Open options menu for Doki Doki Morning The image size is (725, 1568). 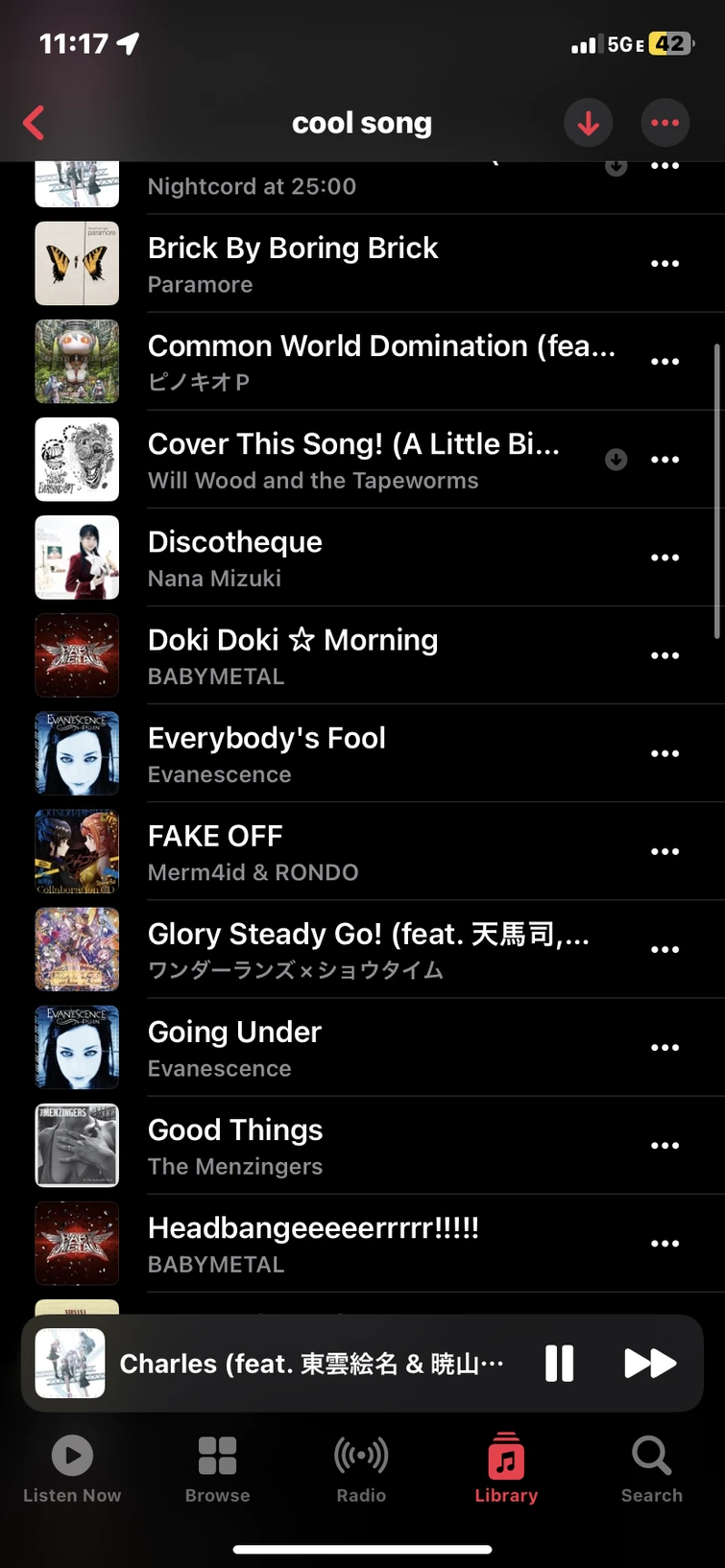[x=665, y=655]
